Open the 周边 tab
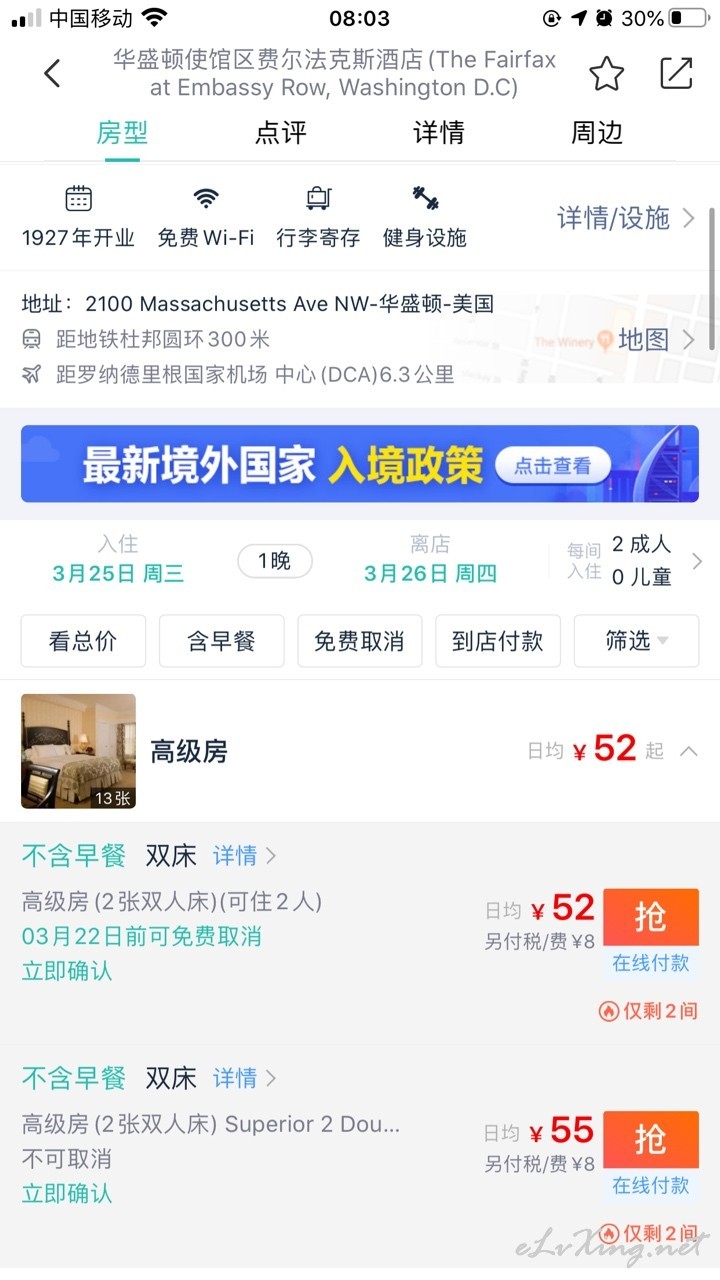This screenshot has height=1280, width=720. click(x=597, y=133)
